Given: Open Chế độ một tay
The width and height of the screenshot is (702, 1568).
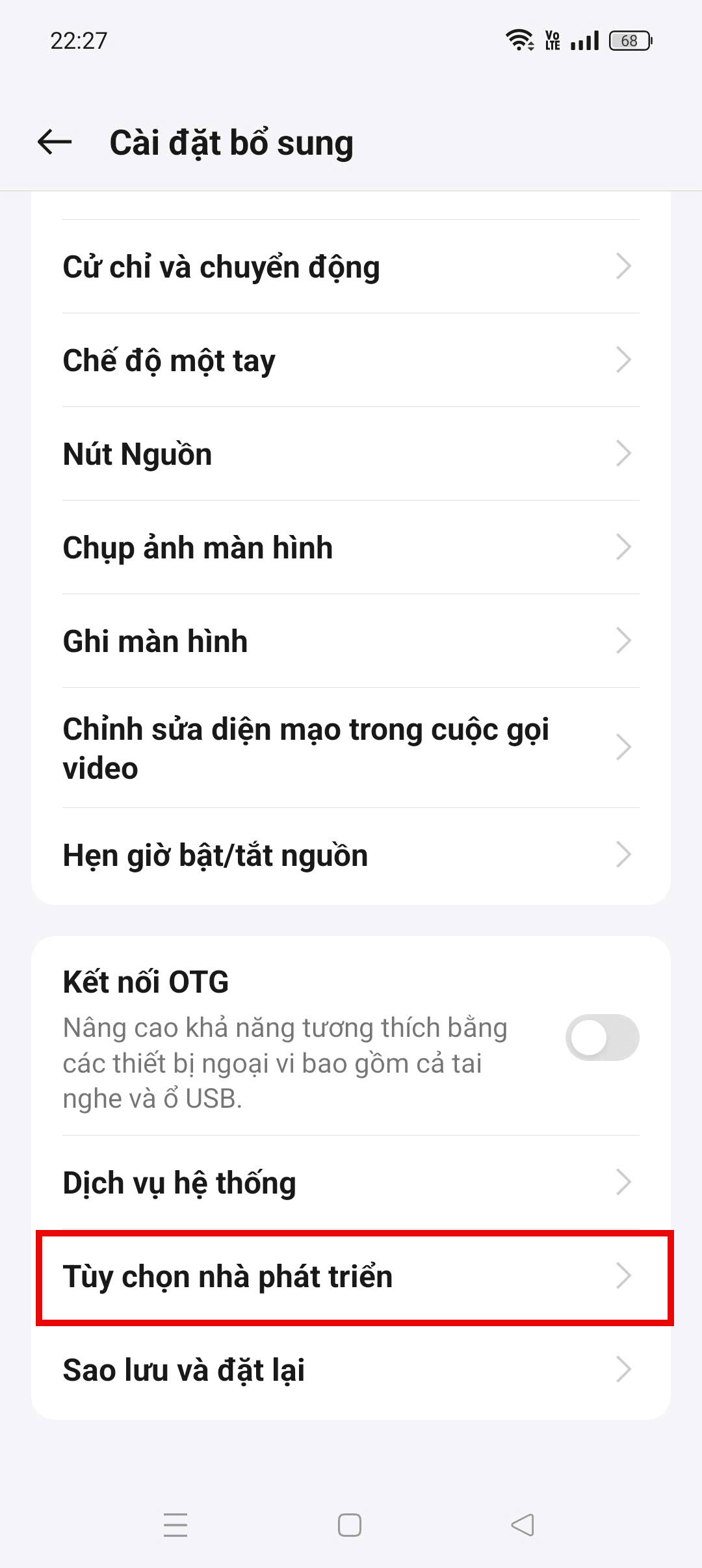Looking at the screenshot, I should (351, 360).
